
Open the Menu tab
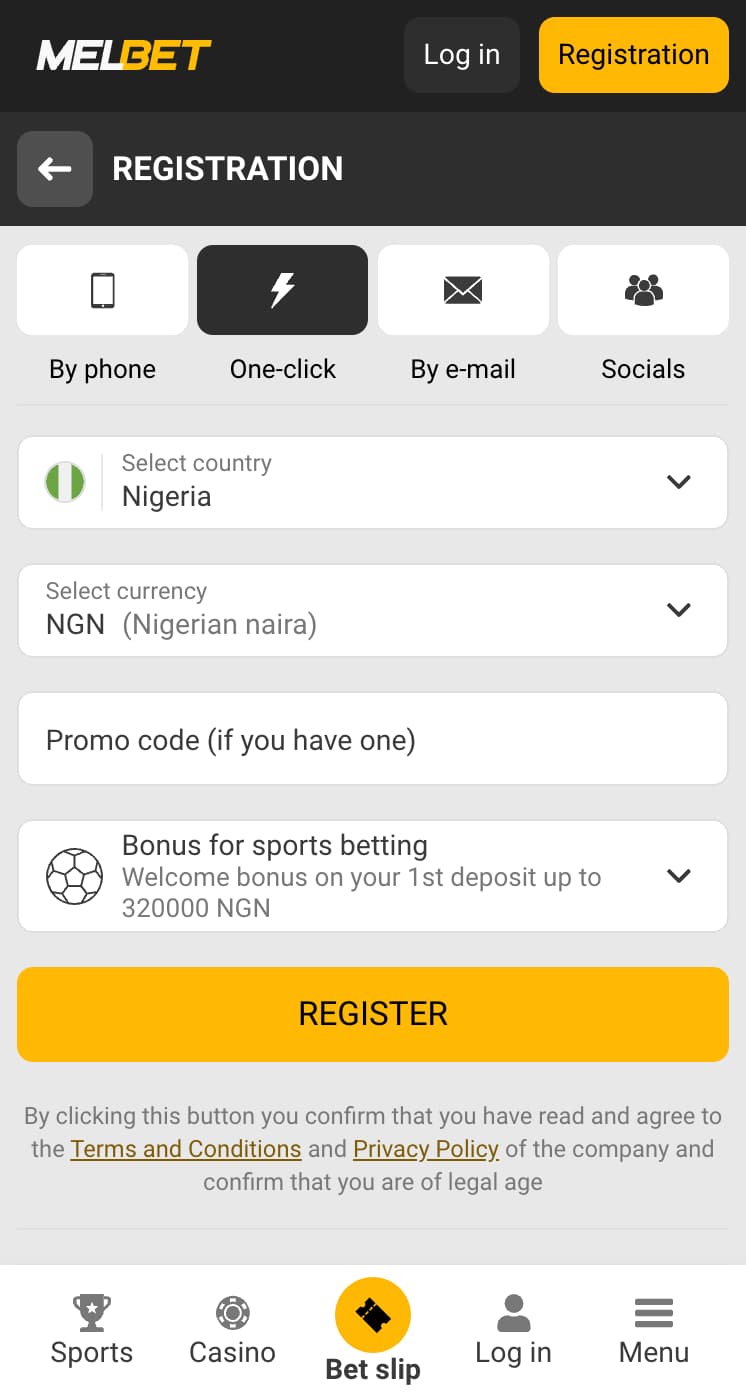[x=654, y=1330]
